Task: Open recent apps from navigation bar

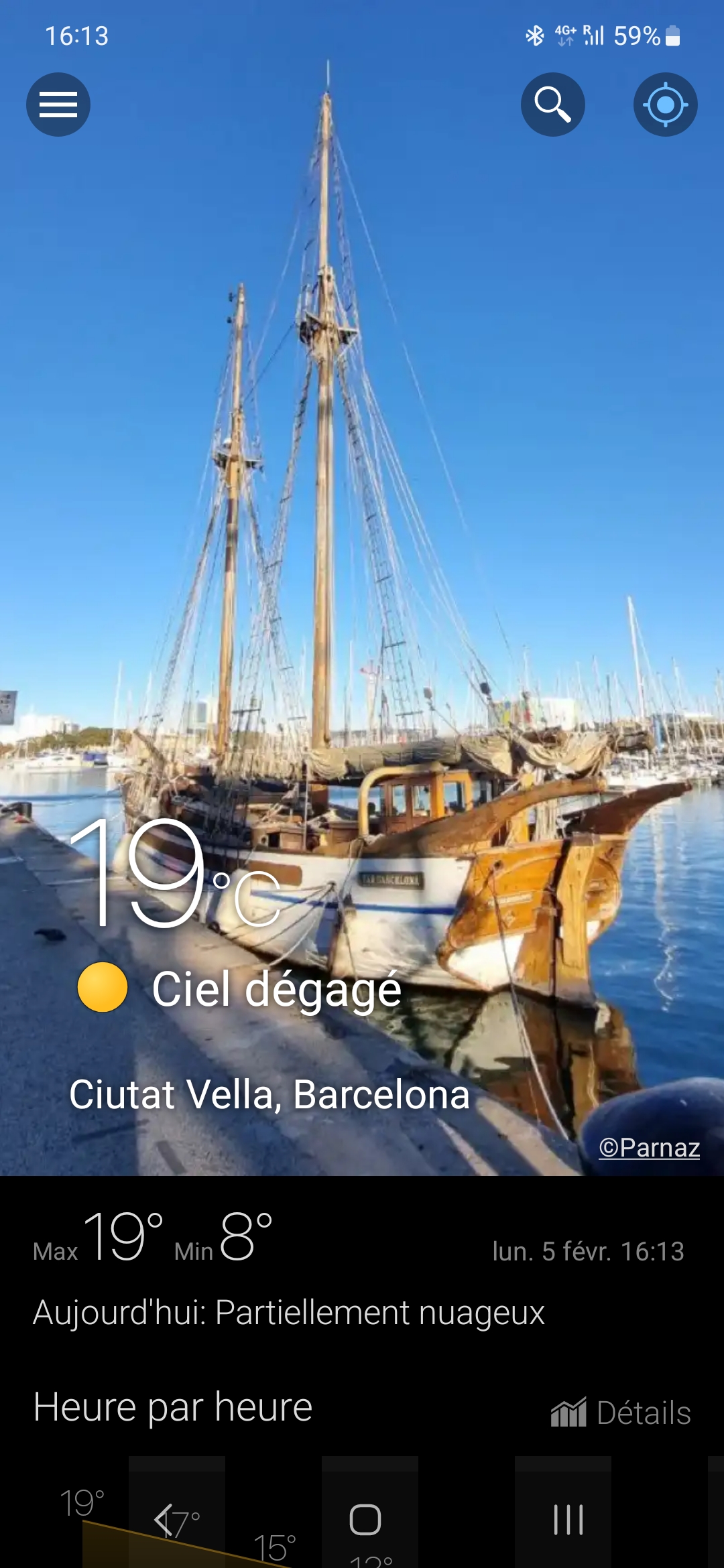Action: (568, 1520)
